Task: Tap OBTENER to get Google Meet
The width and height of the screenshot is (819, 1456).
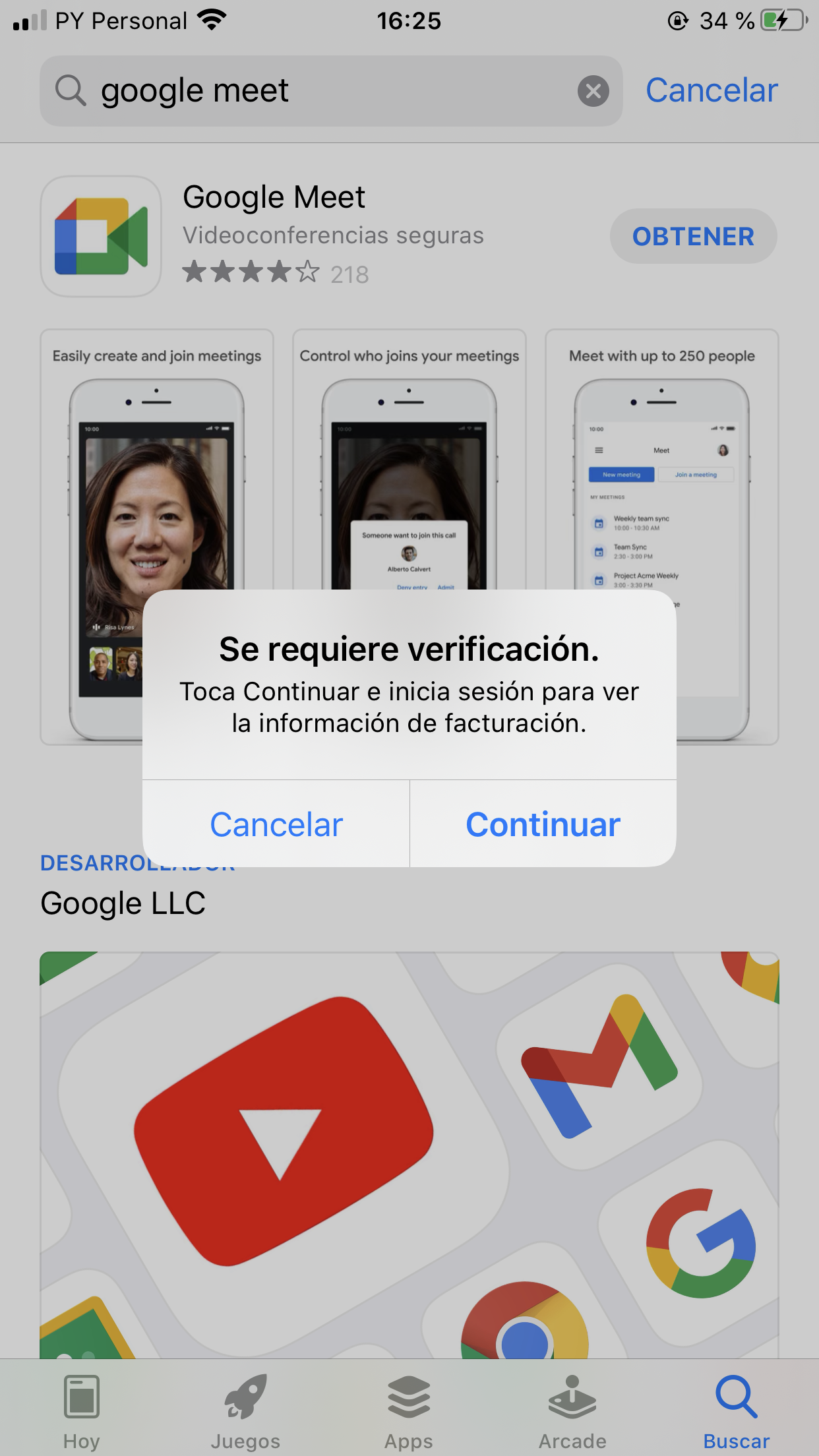Action: pyautogui.click(x=693, y=236)
